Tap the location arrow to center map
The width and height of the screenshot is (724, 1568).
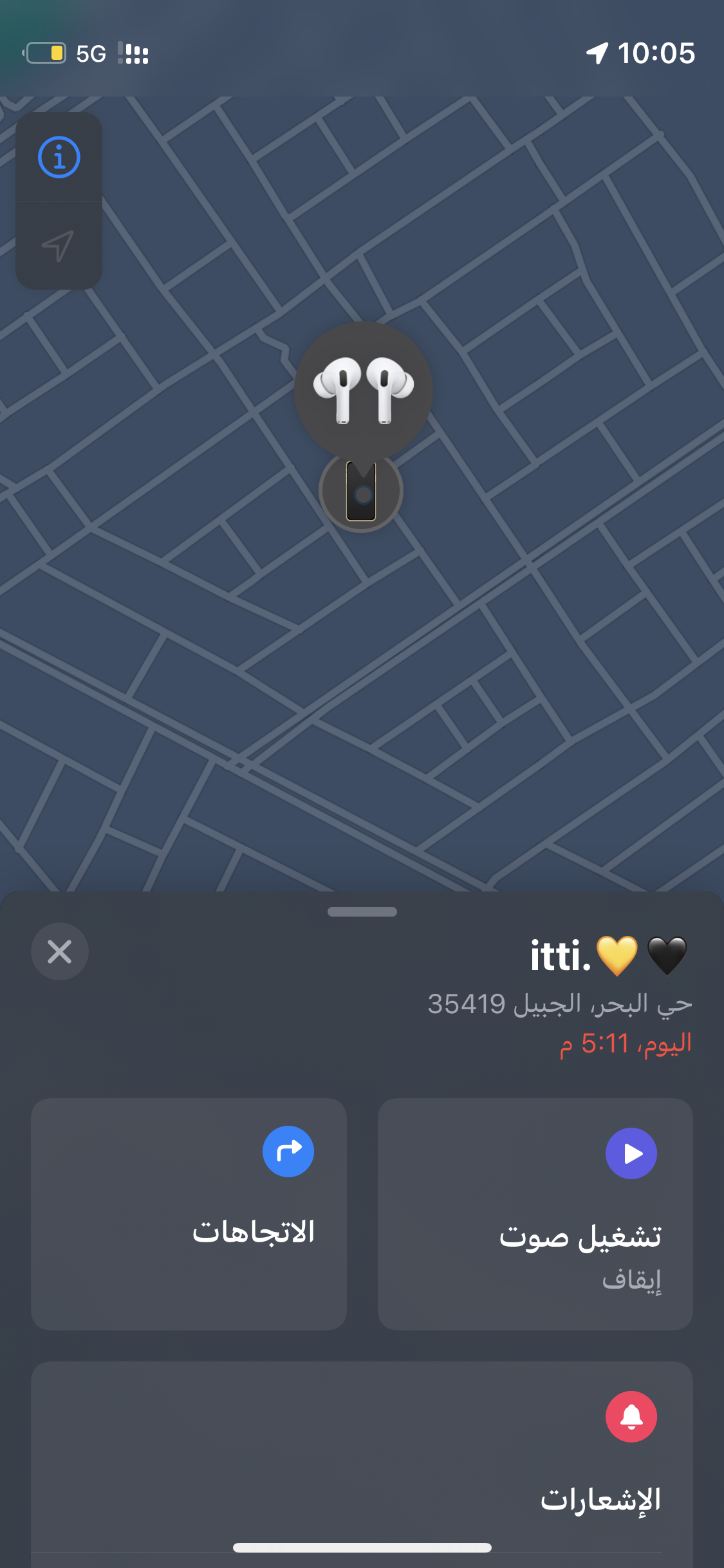[59, 246]
